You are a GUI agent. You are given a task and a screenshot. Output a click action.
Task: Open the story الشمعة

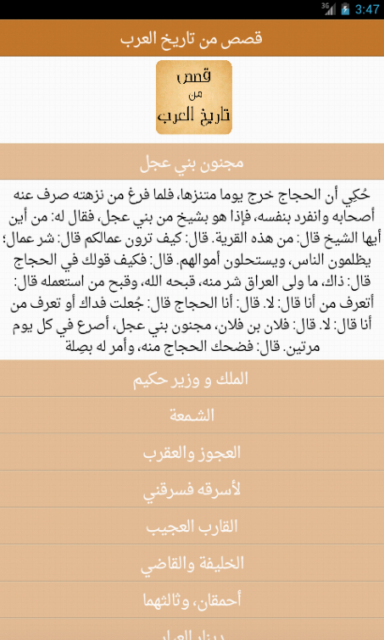pos(192,415)
